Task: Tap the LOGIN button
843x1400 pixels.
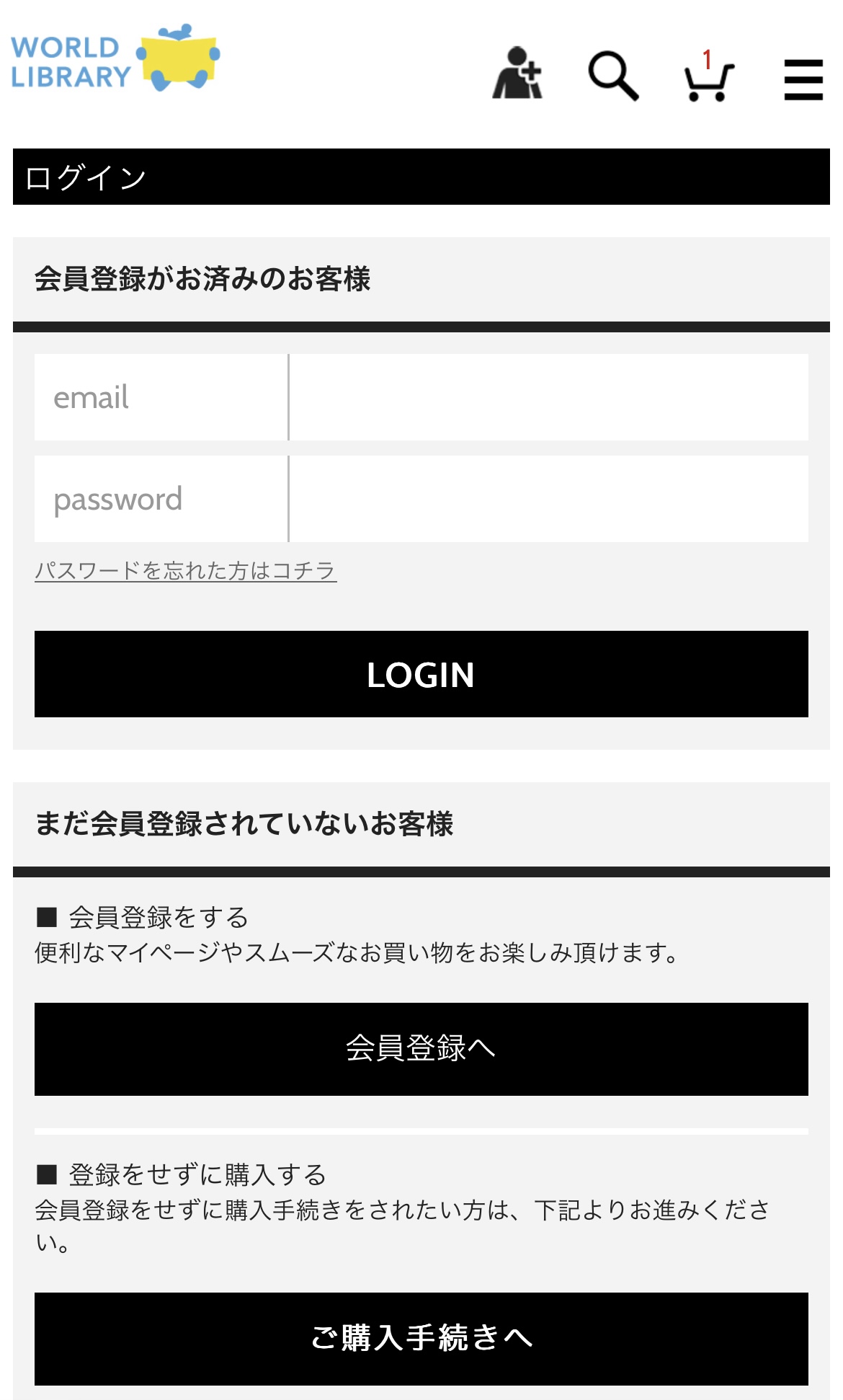Action: (x=421, y=674)
